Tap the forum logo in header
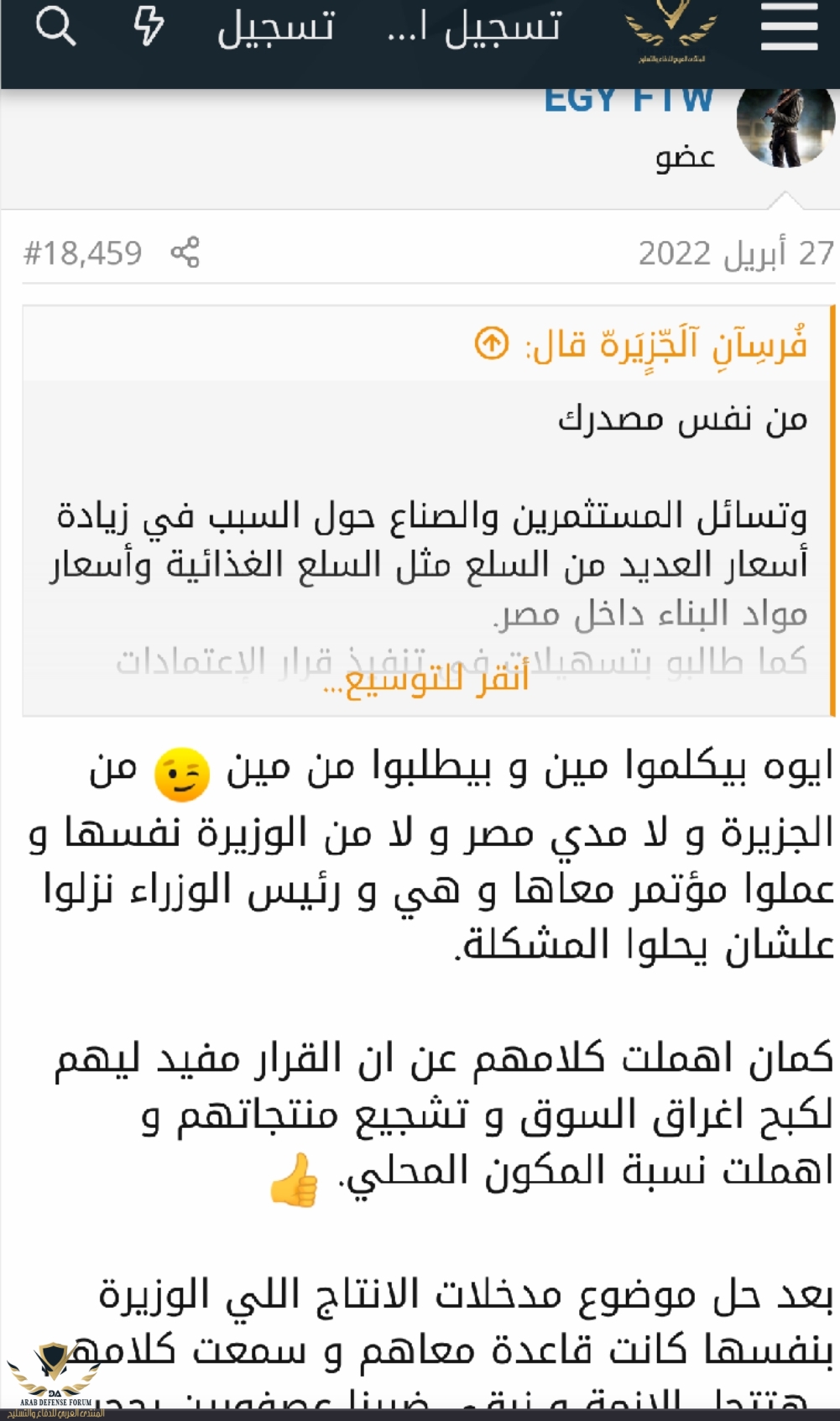Screen dimensions: 840x1421 pos(670,32)
